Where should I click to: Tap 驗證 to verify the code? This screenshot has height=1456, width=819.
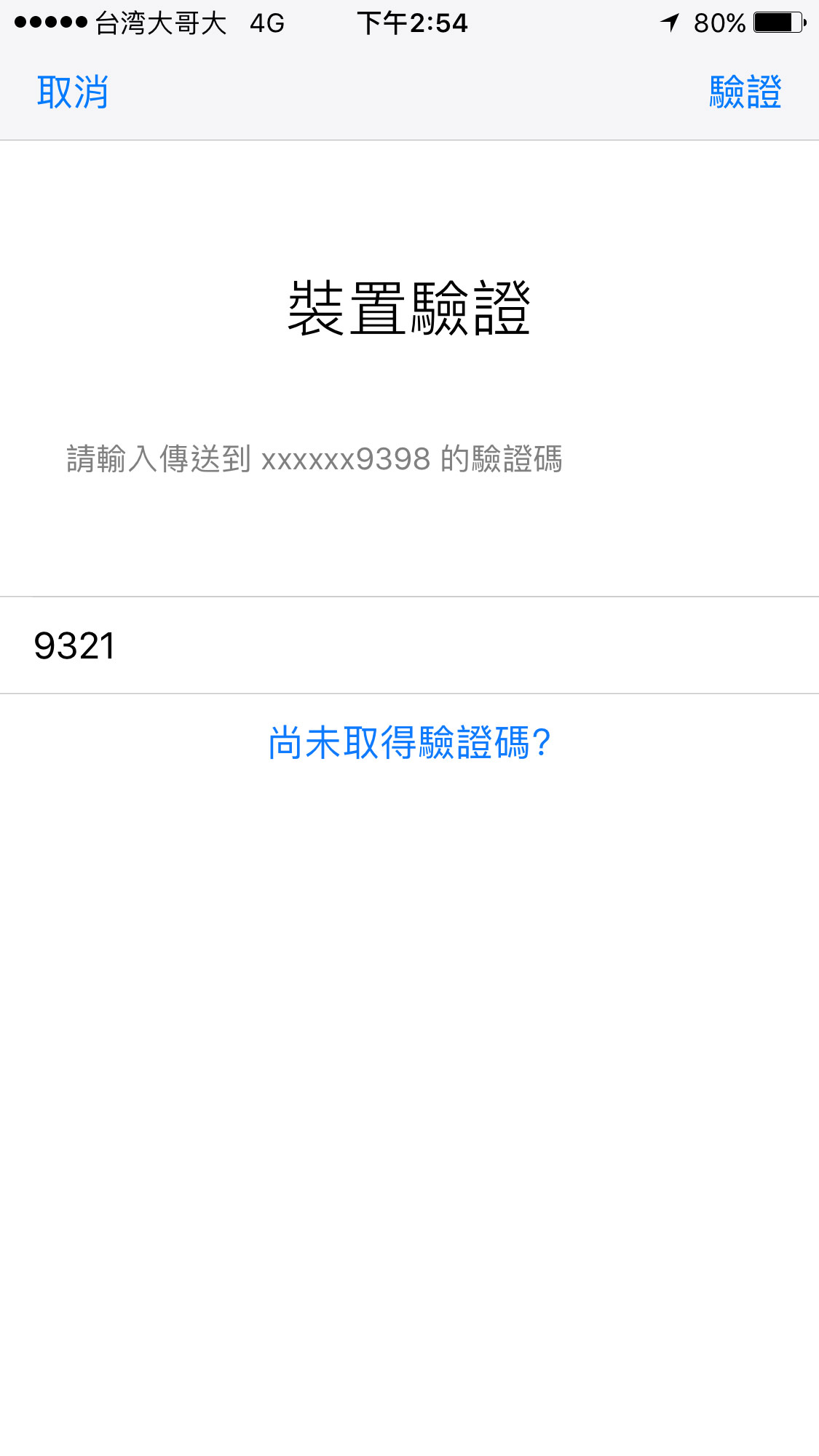click(x=745, y=92)
